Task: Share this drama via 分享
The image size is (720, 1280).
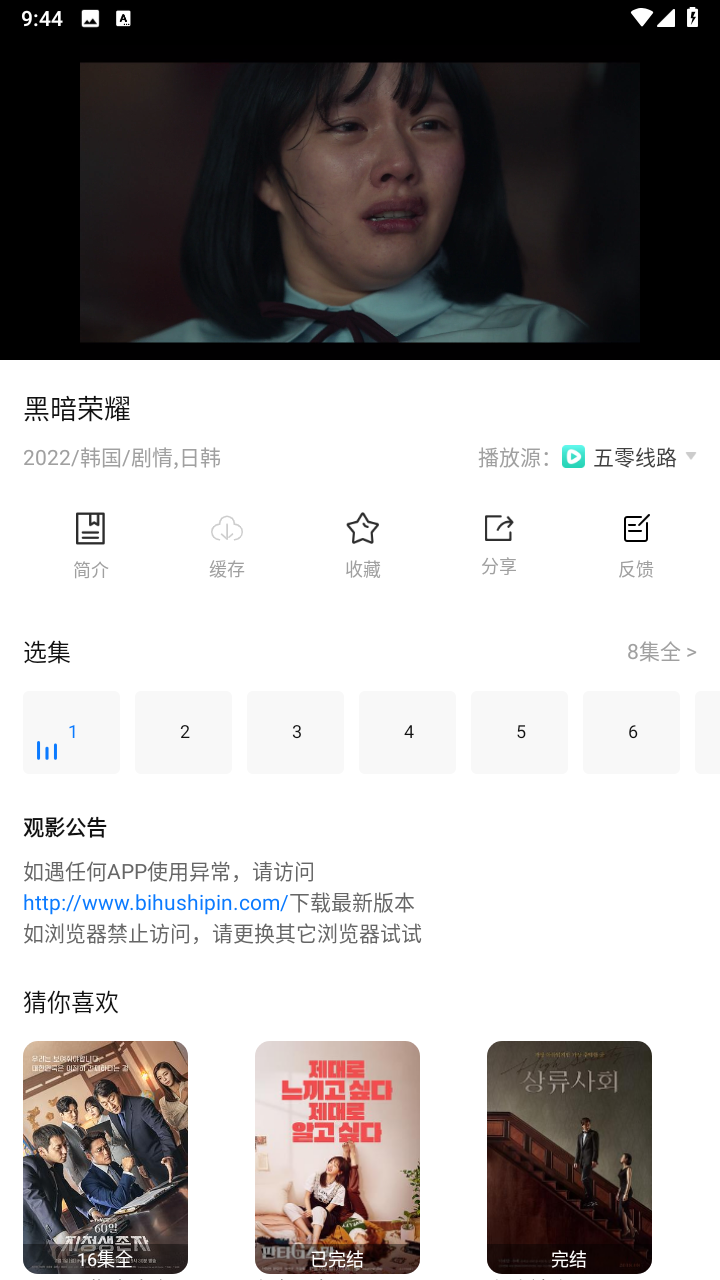Action: tap(498, 545)
